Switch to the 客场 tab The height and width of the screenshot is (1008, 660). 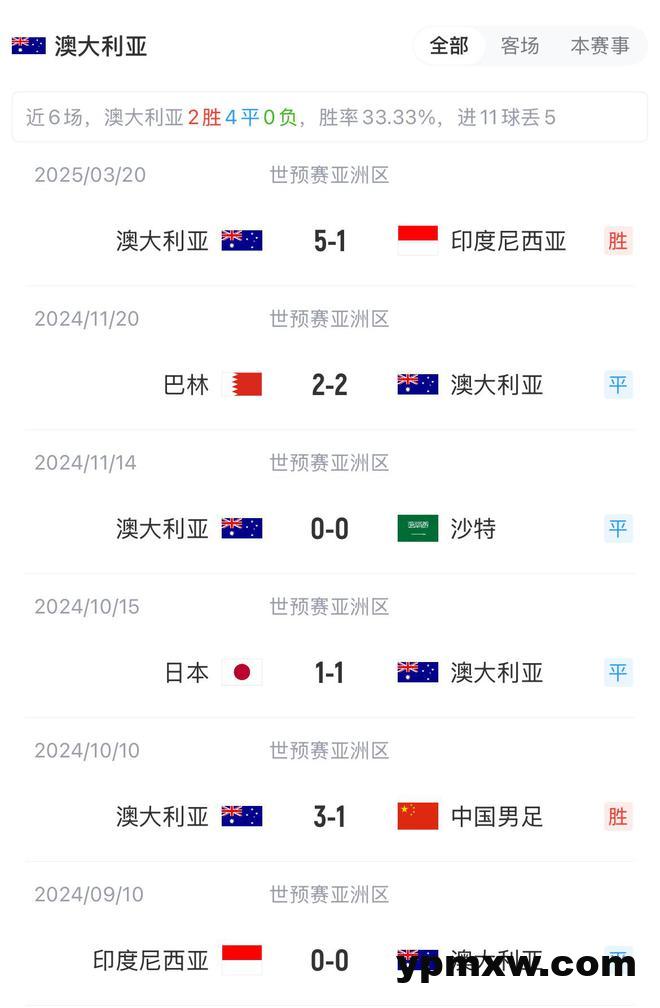(519, 46)
